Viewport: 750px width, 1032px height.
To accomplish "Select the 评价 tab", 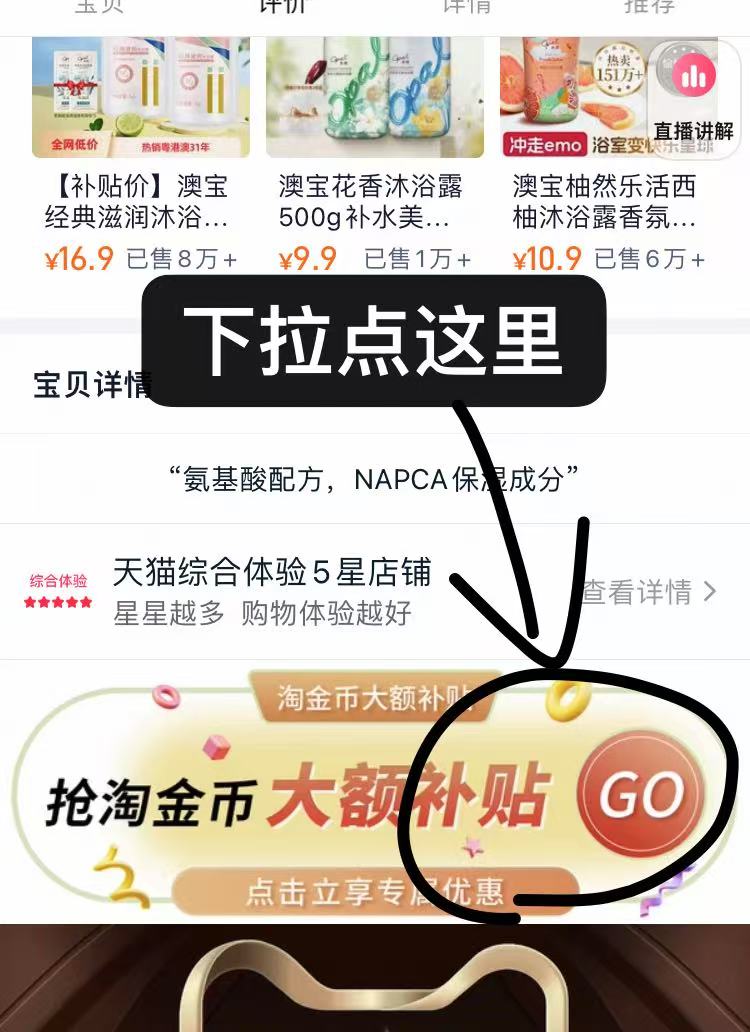I will [x=283, y=8].
